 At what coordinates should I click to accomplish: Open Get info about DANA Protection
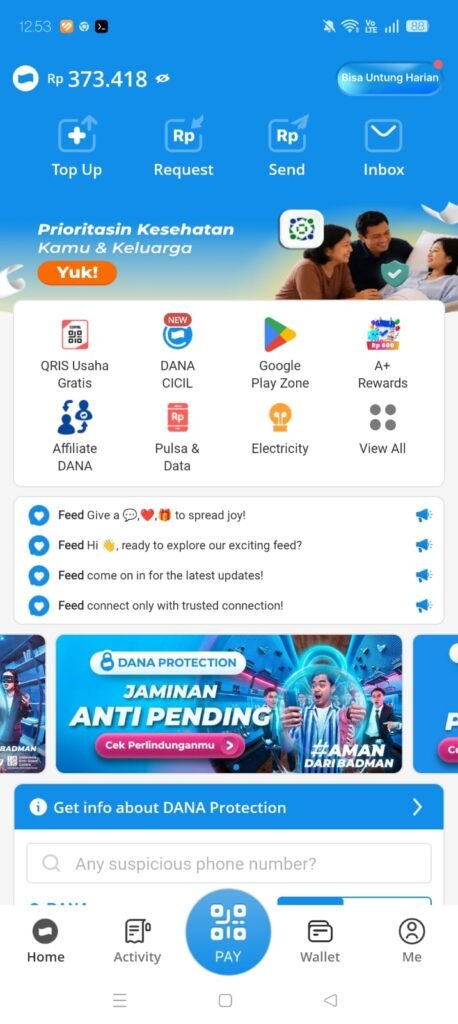pyautogui.click(x=229, y=807)
